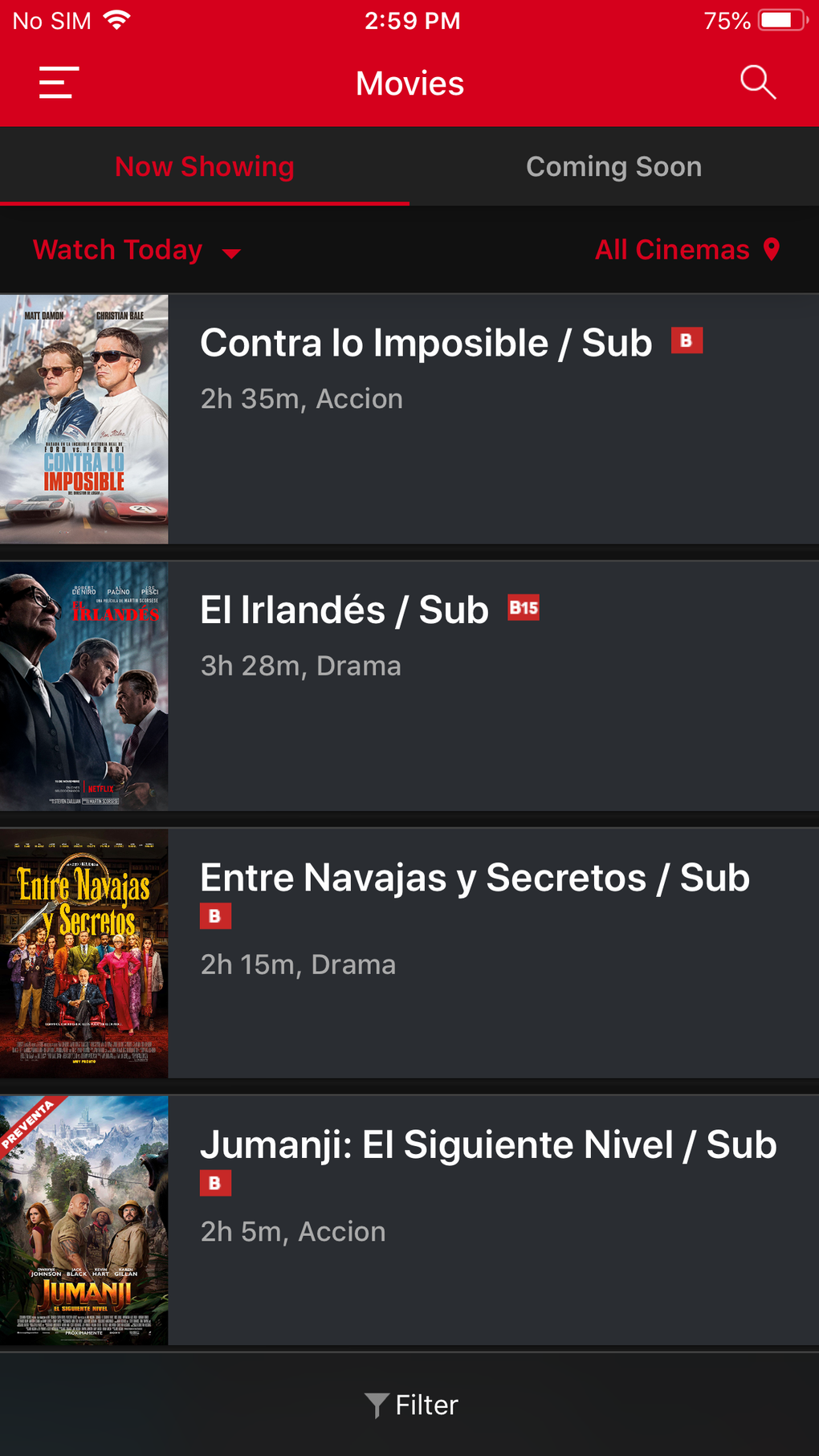Tap the Jumanji poster with PREVENTA banner
819x1456 pixels.
point(84,1221)
